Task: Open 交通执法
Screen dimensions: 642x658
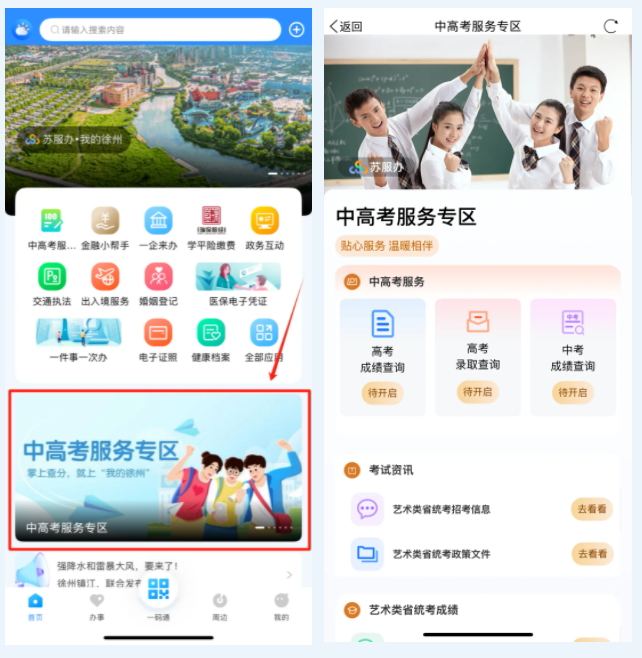Action: coord(52,283)
